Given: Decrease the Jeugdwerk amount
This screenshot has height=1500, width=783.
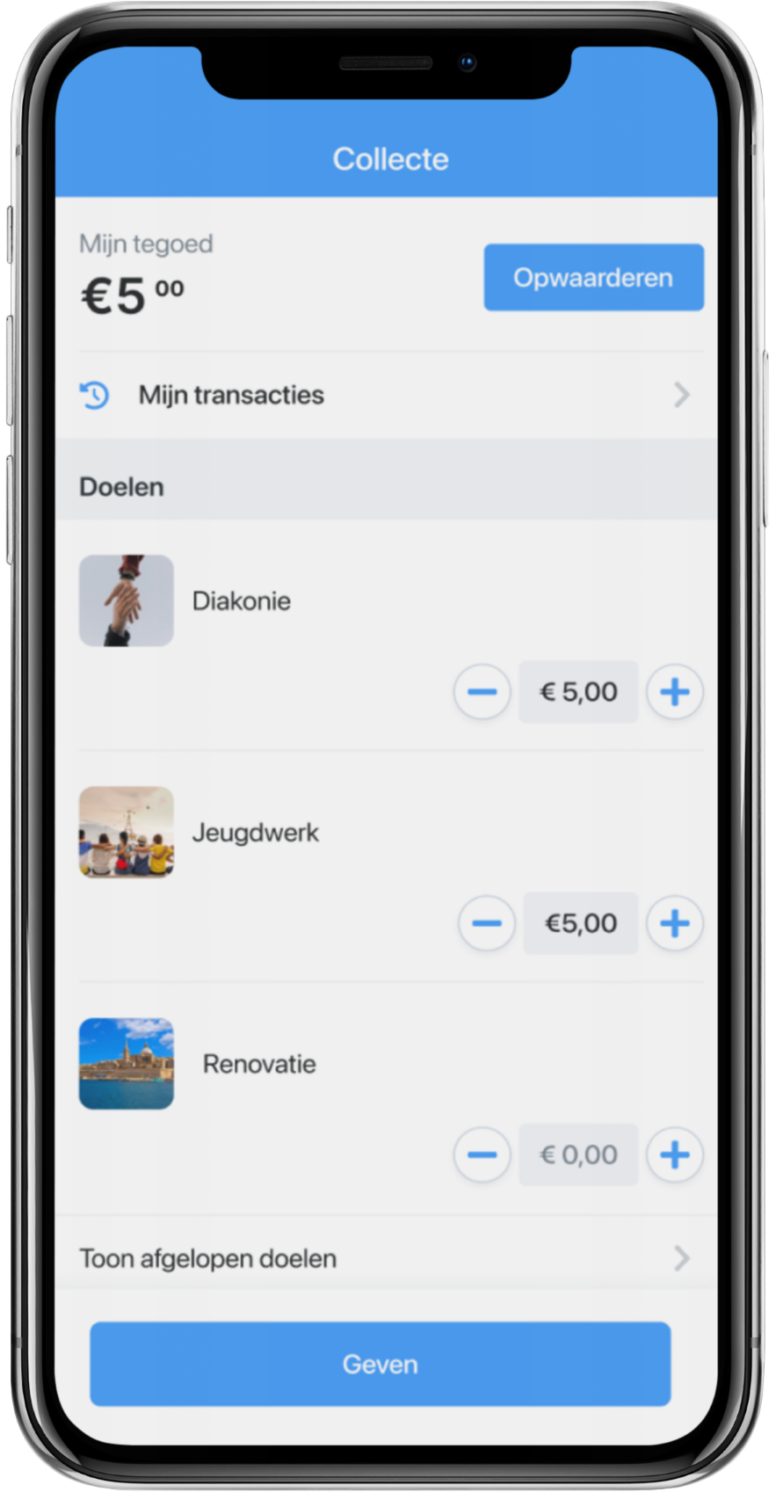Looking at the screenshot, I should click(x=486, y=923).
